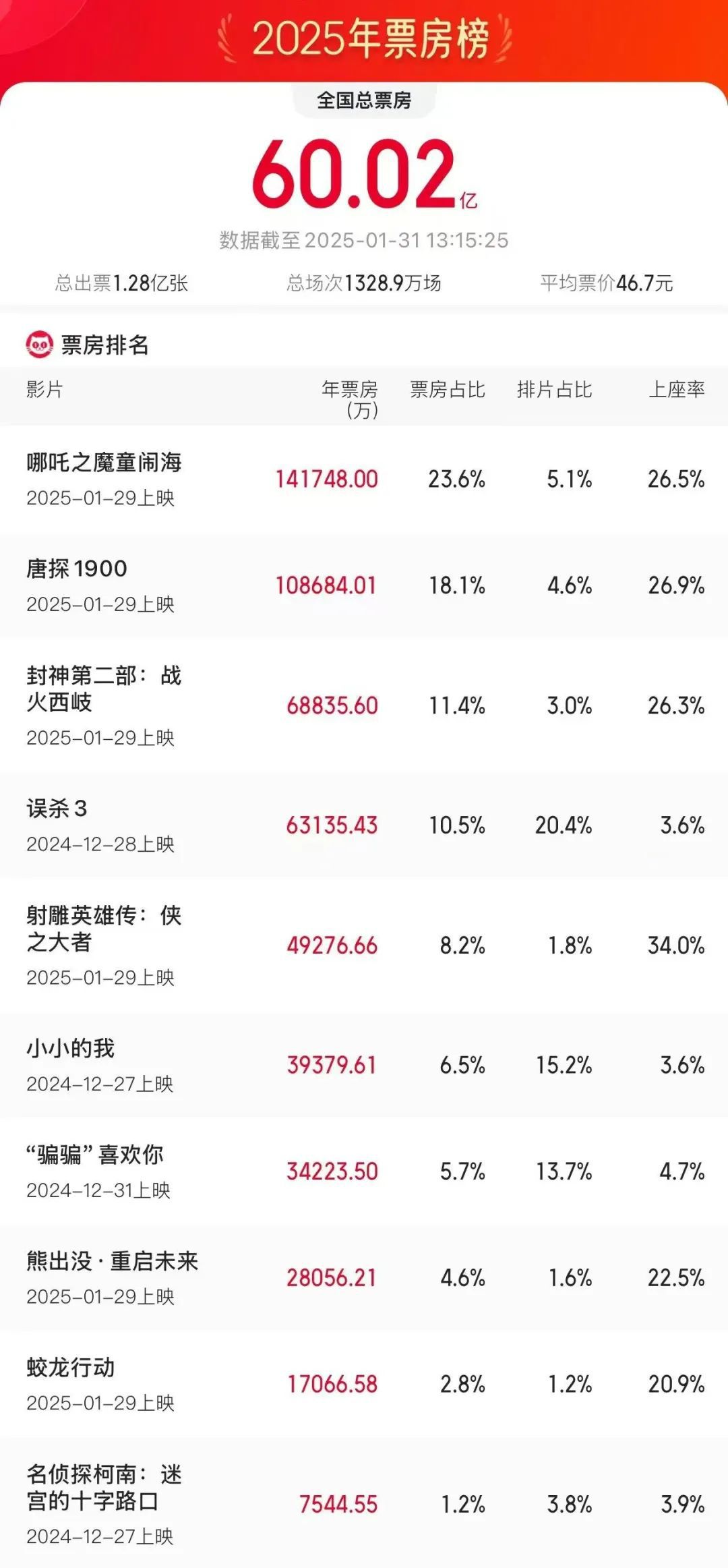Image resolution: width=728 pixels, height=1568 pixels.
Task: Click the 全国总票房 badge
Action: 364,100
